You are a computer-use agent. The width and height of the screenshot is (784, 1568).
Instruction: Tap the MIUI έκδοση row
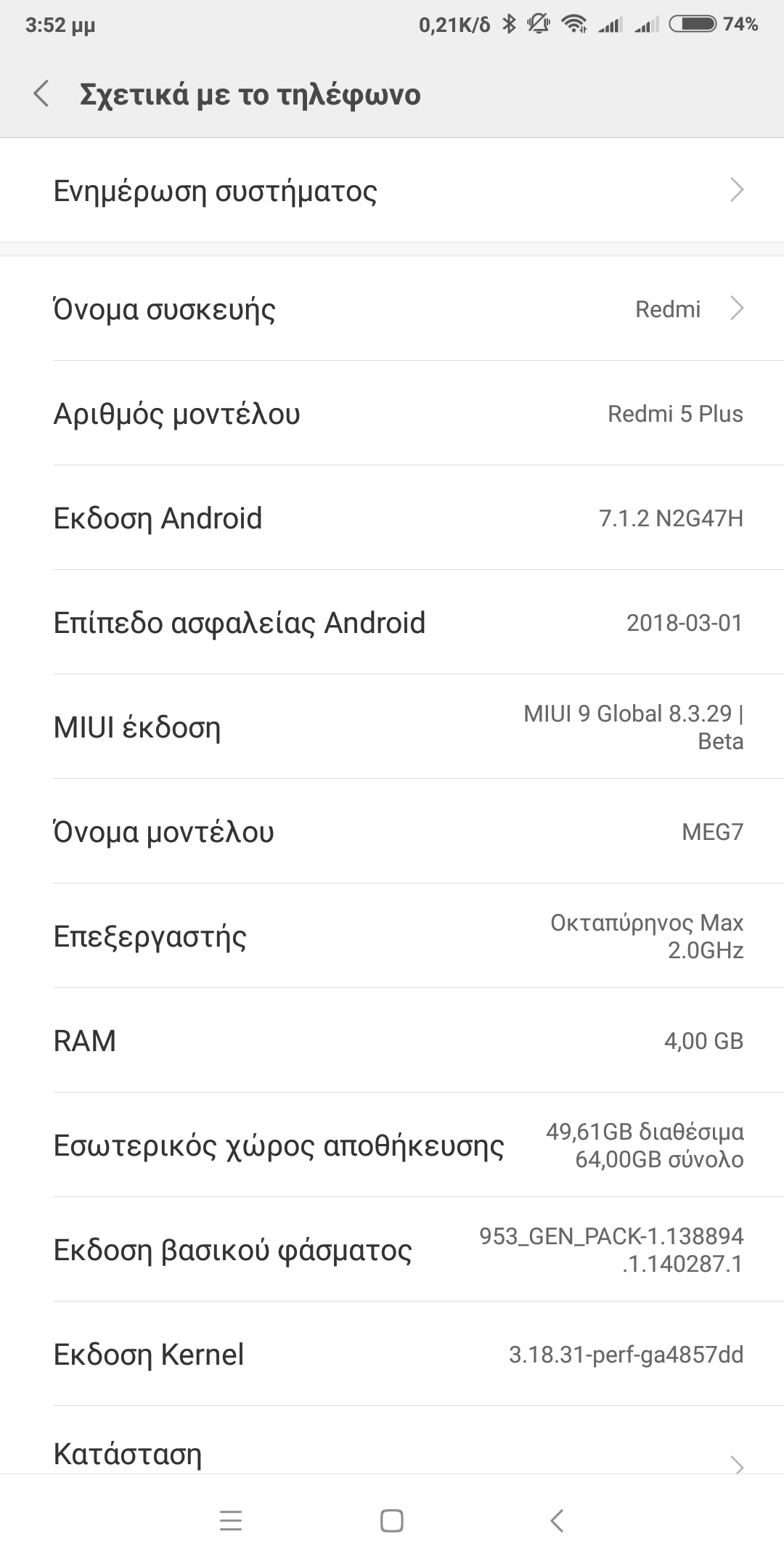click(392, 727)
